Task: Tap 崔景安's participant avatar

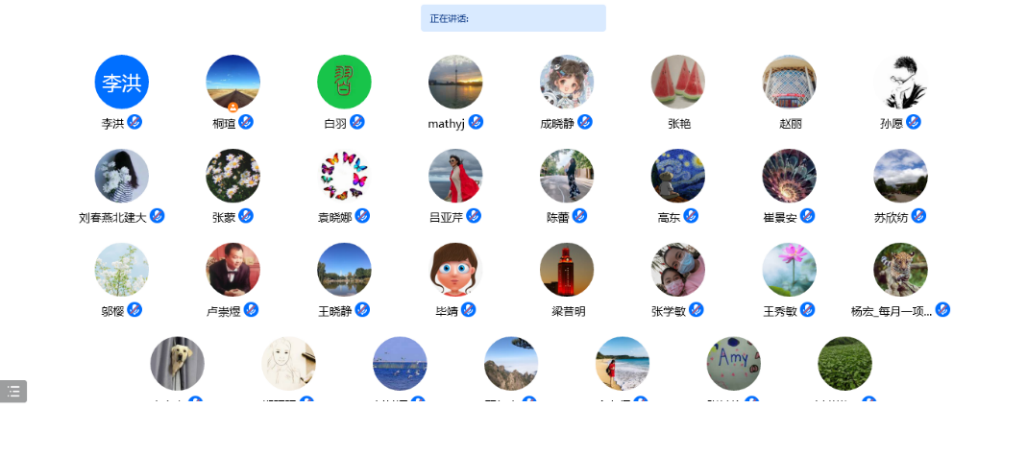Action: [789, 176]
